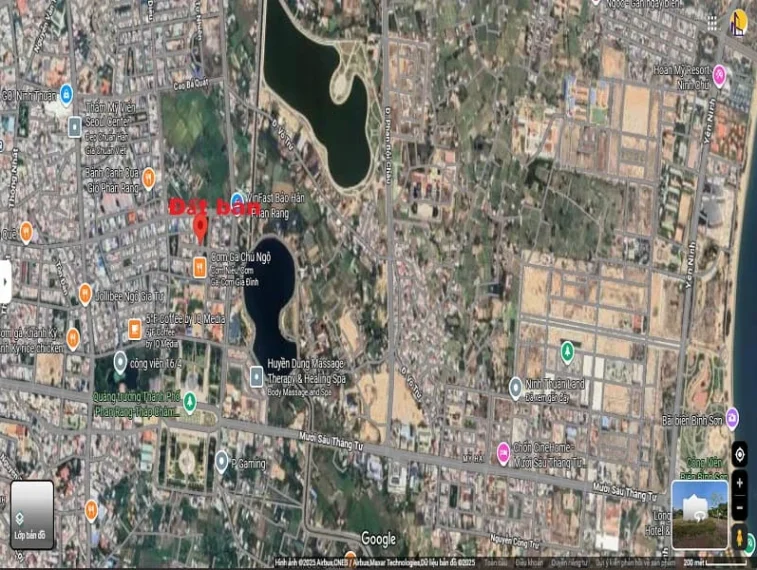Screen dimensions: 757x570
Task: Expand the collapsed side panel
Action: tap(5, 281)
